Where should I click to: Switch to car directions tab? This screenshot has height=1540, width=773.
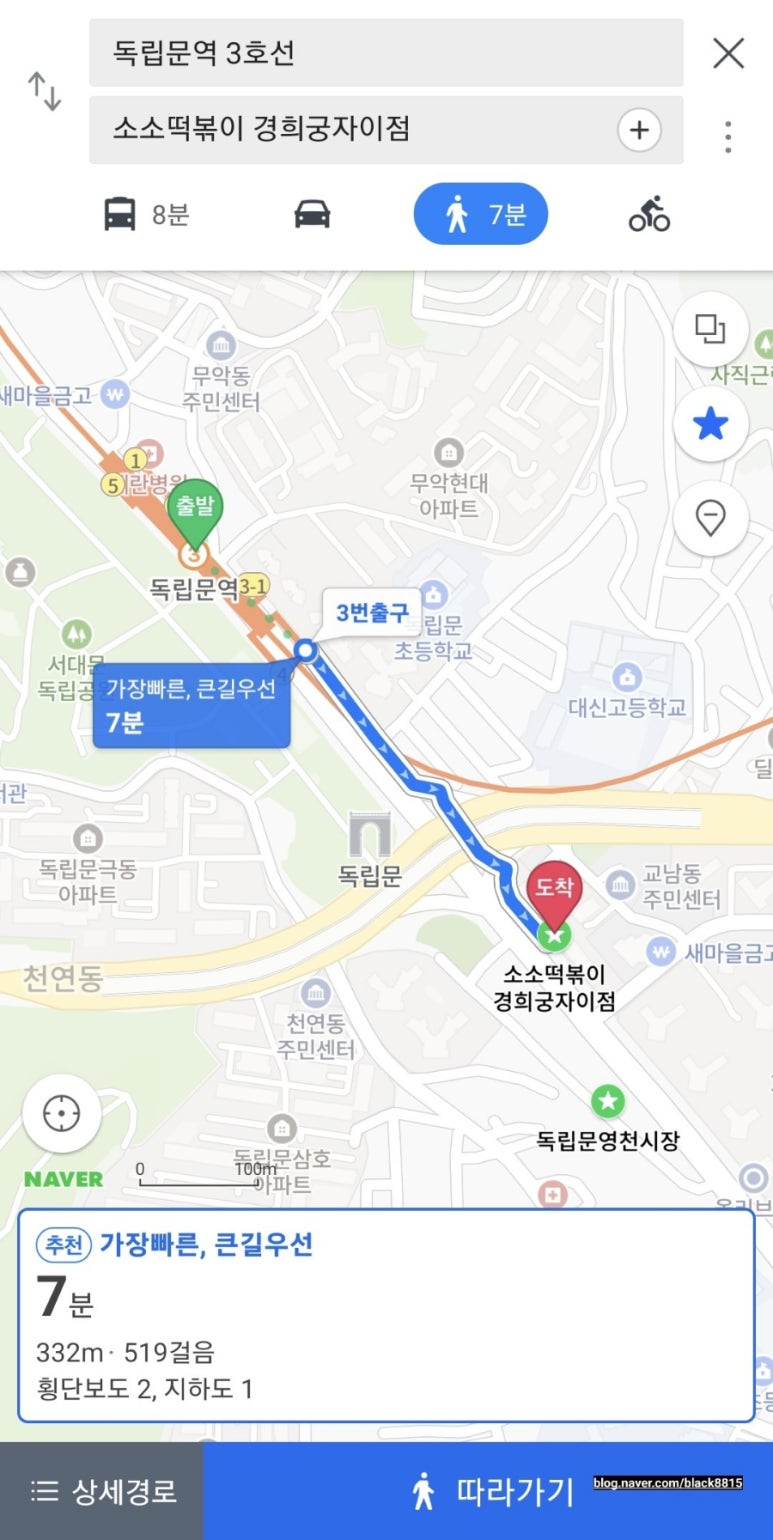pyautogui.click(x=312, y=214)
